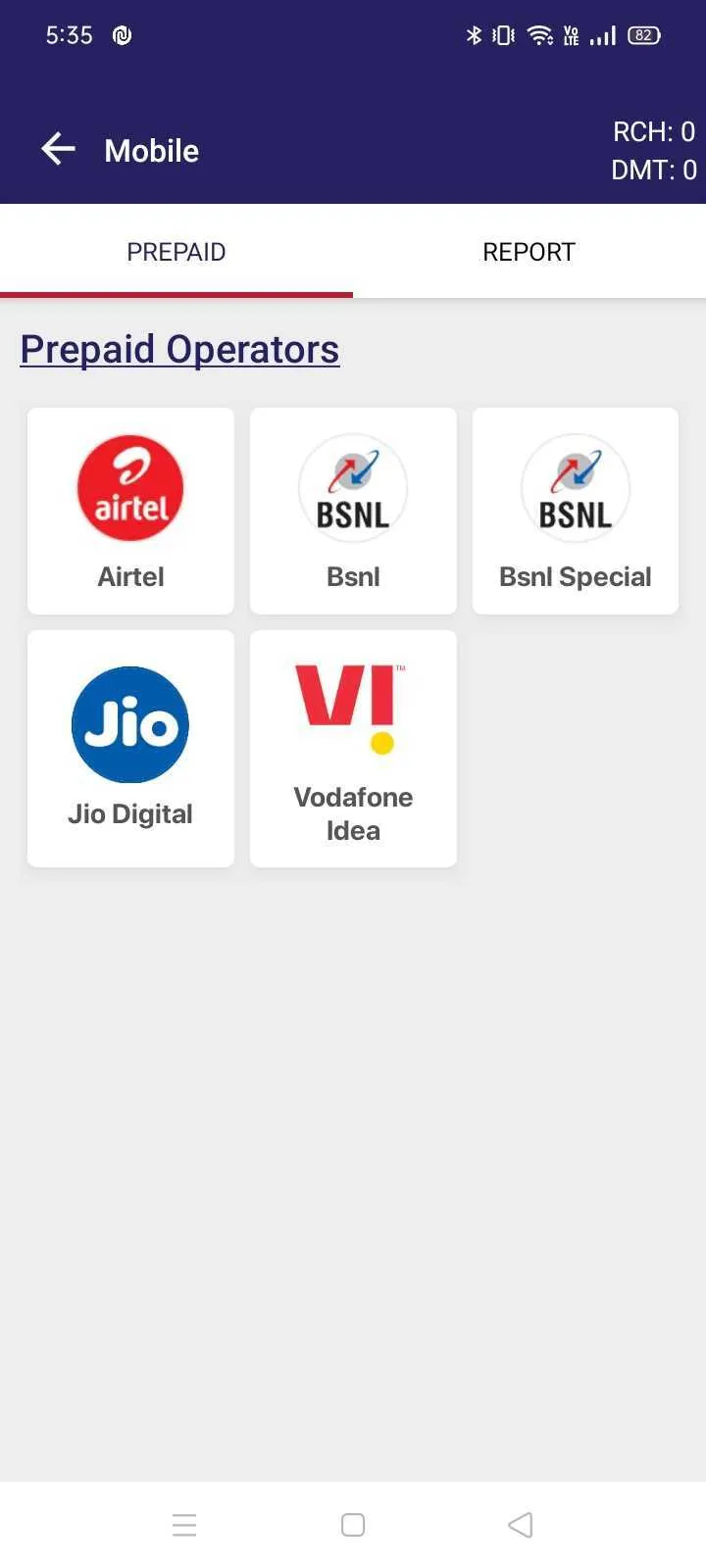Choose Airtel as prepaid operator
This screenshot has width=706, height=1568.
(130, 512)
